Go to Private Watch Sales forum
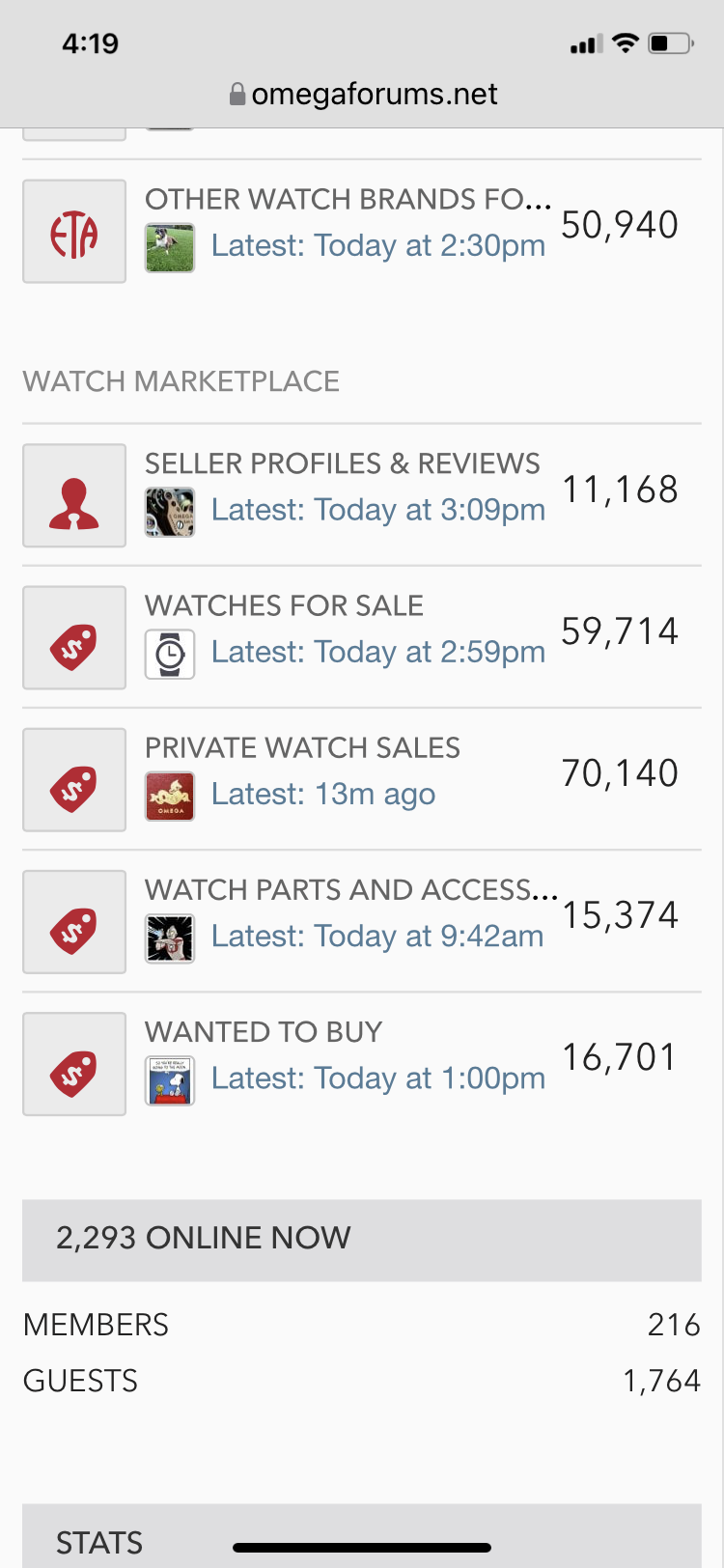The image size is (724, 1568). 302,747
